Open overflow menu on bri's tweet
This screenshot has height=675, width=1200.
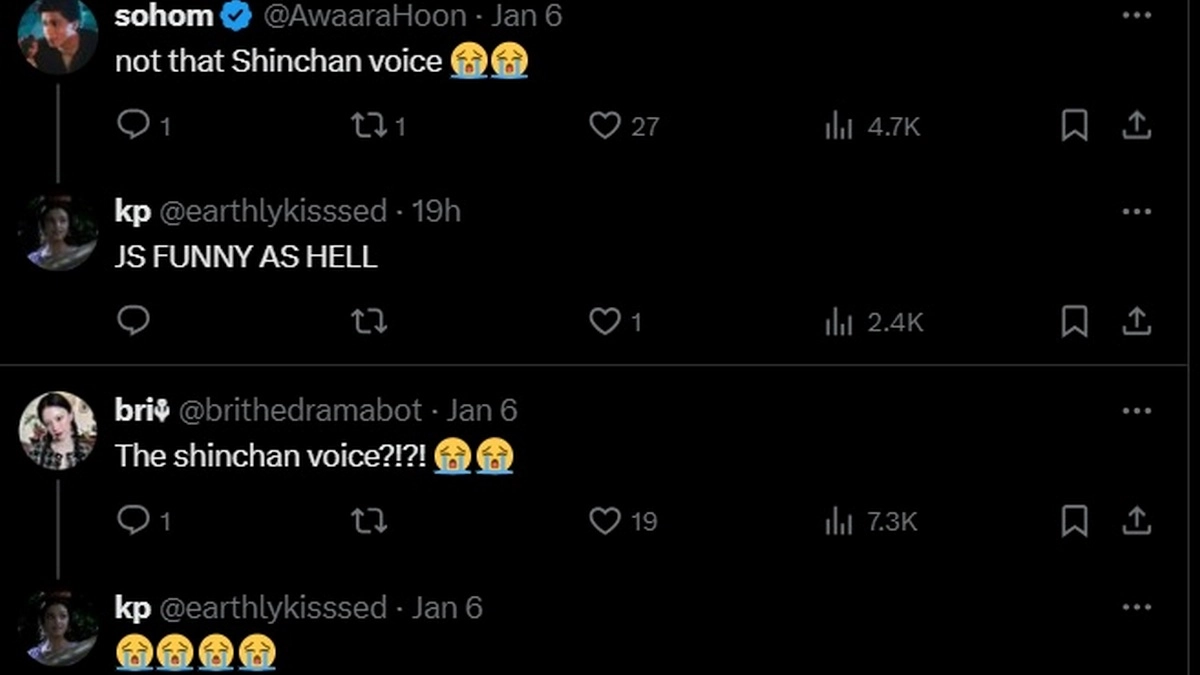coord(1136,411)
